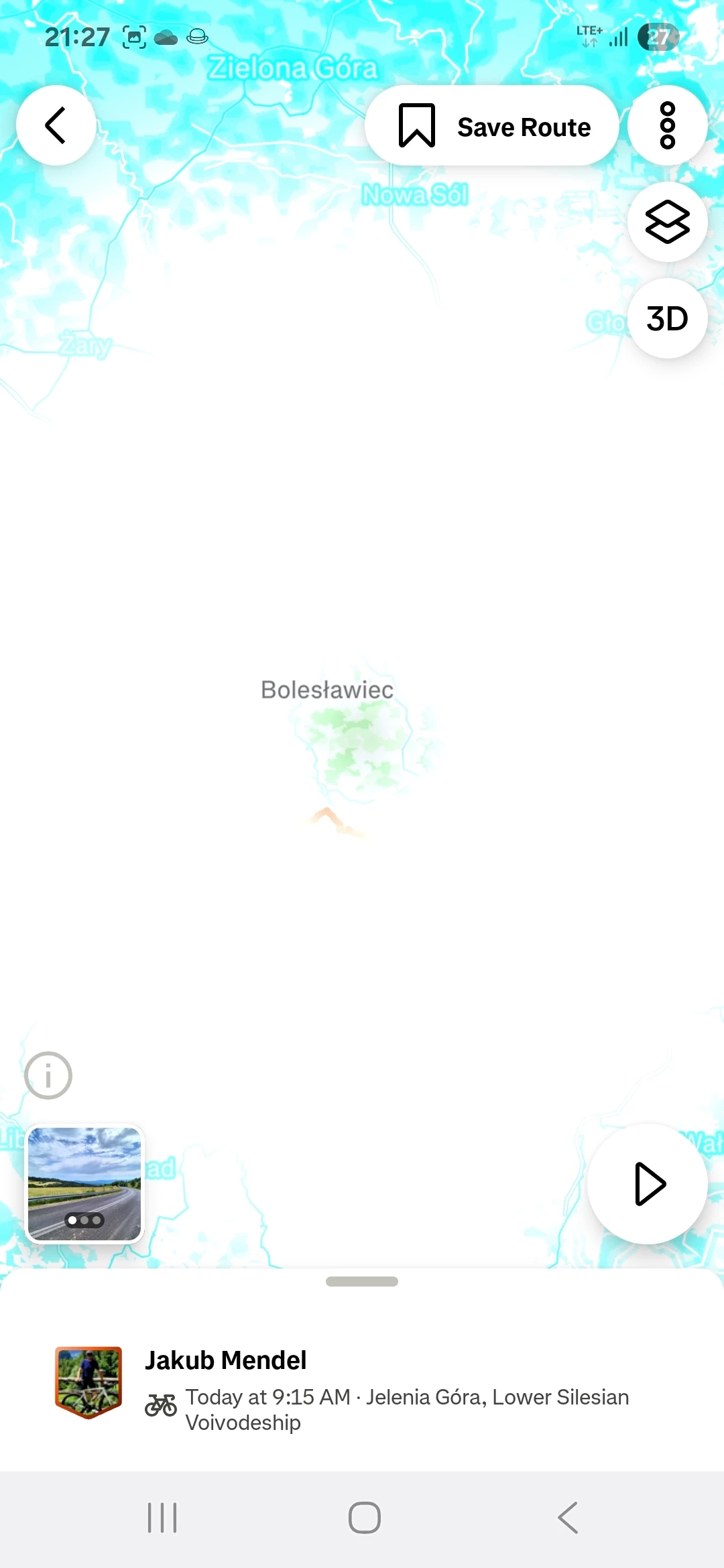Play the route flyover animation
This screenshot has width=724, height=1568.
648,1184
